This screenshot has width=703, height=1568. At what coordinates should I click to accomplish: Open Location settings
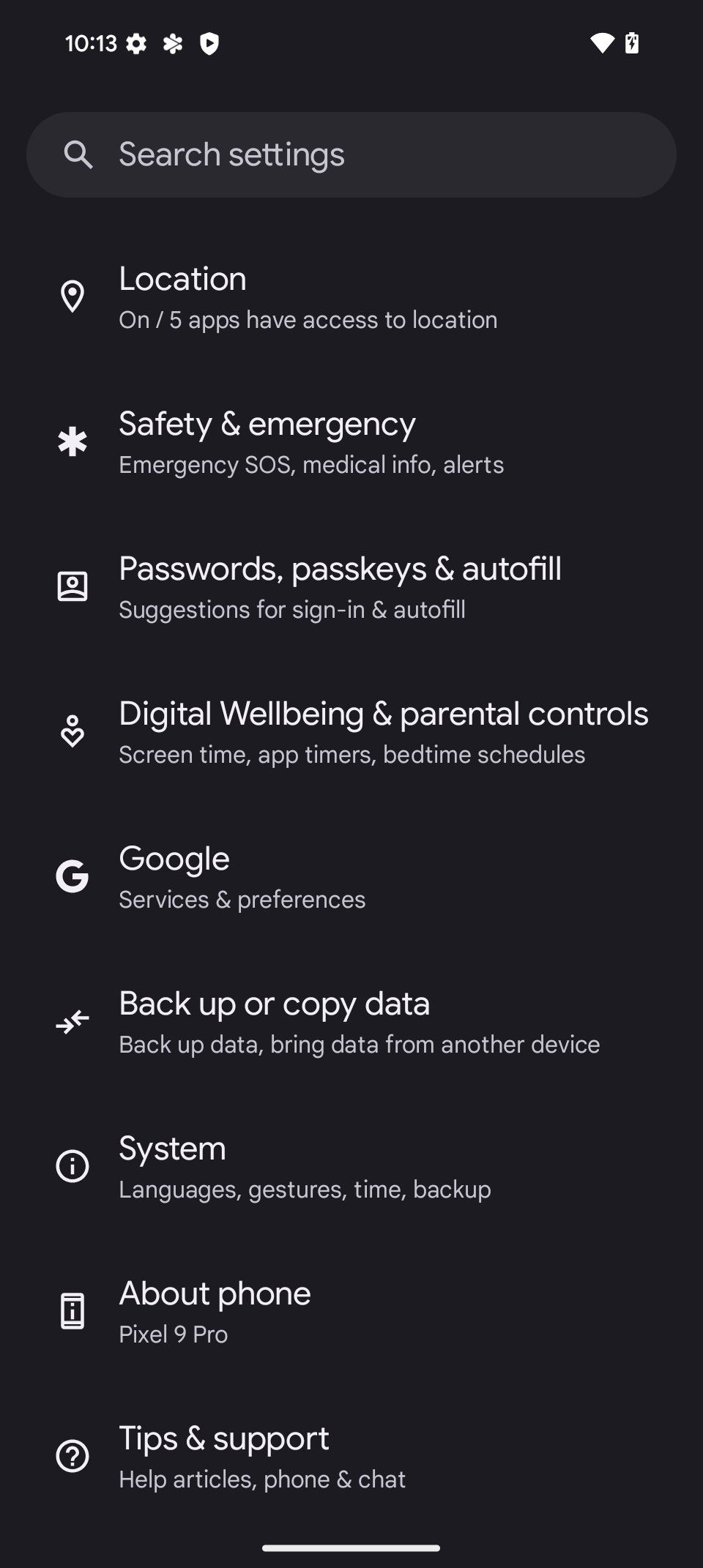(308, 298)
